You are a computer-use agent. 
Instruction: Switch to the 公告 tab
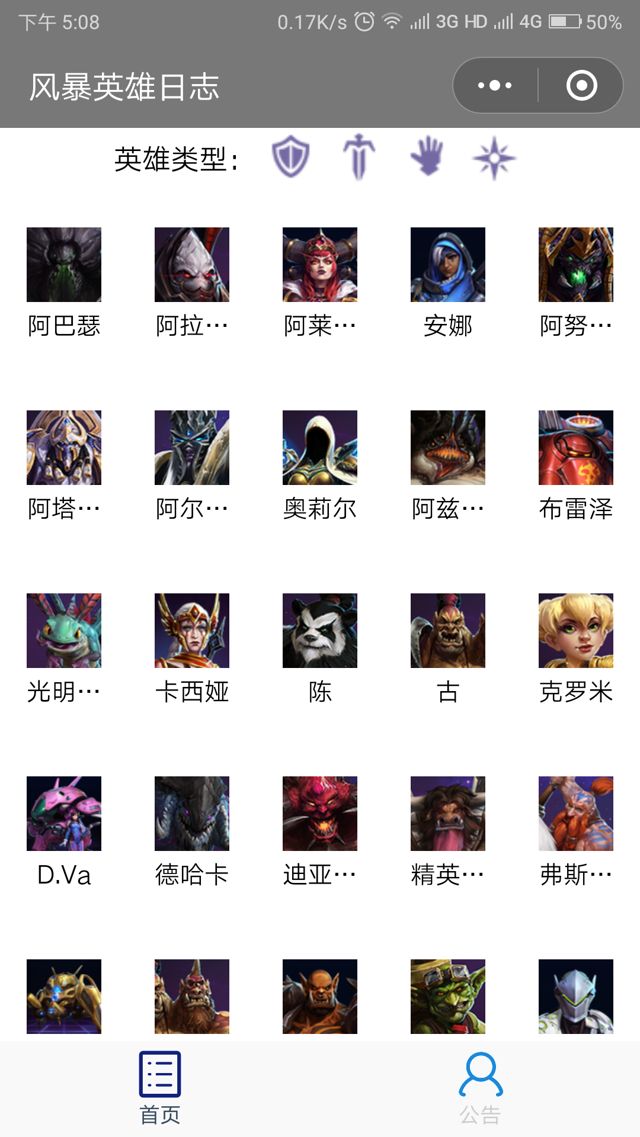click(x=480, y=1088)
